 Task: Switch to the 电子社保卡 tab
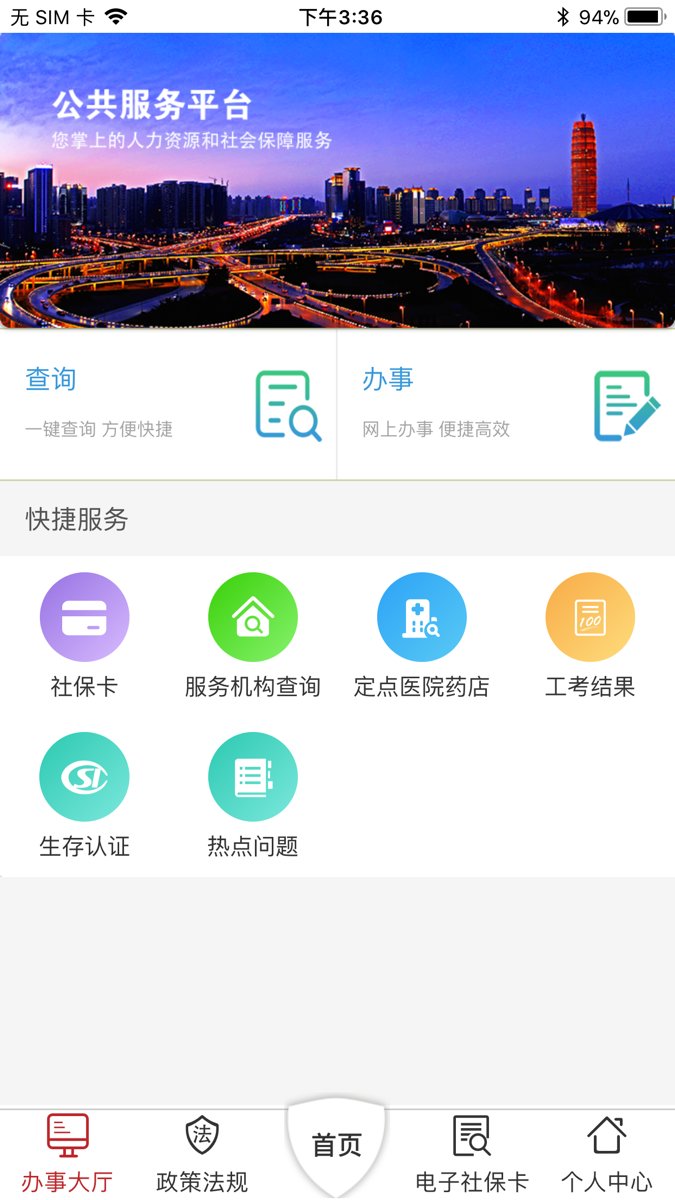pos(472,1153)
